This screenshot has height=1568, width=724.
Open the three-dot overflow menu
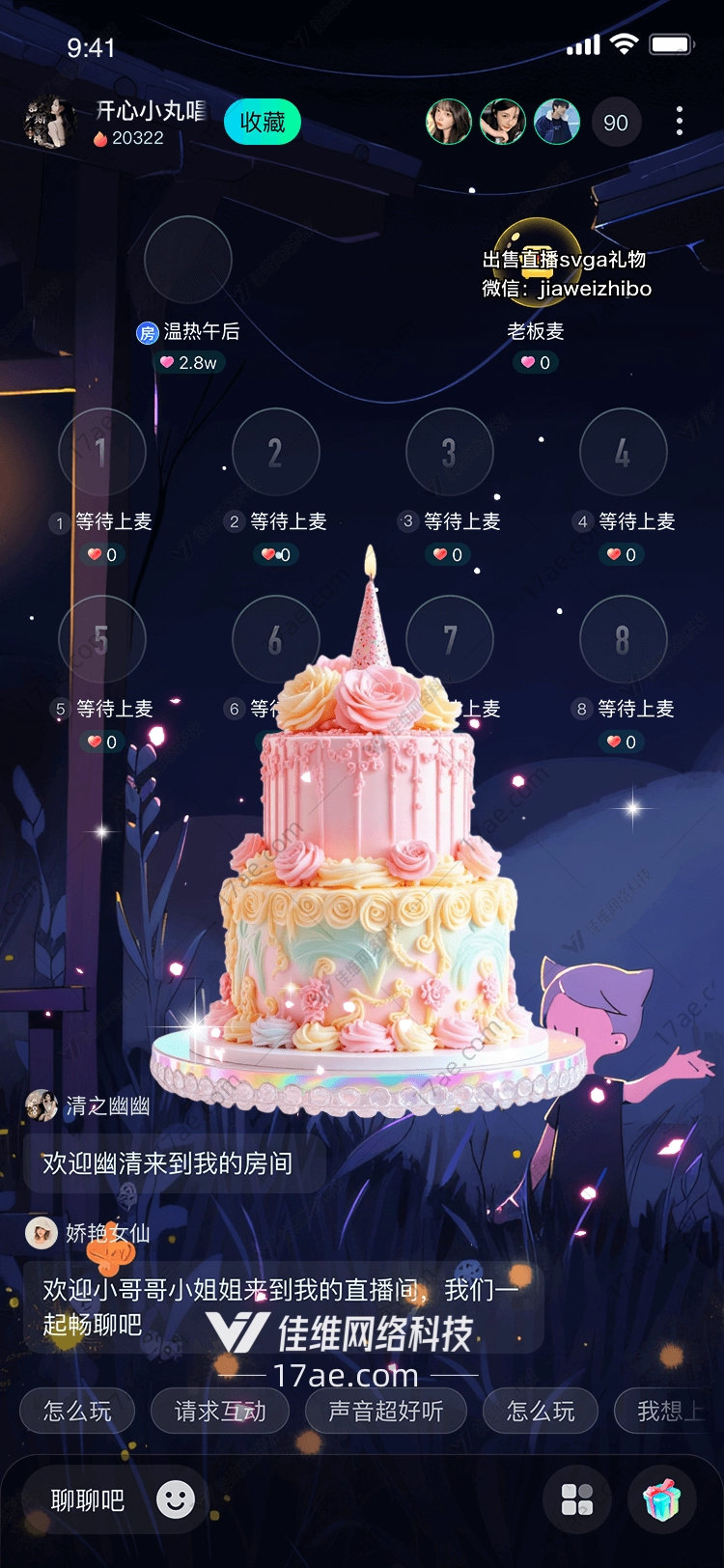pyautogui.click(x=680, y=122)
